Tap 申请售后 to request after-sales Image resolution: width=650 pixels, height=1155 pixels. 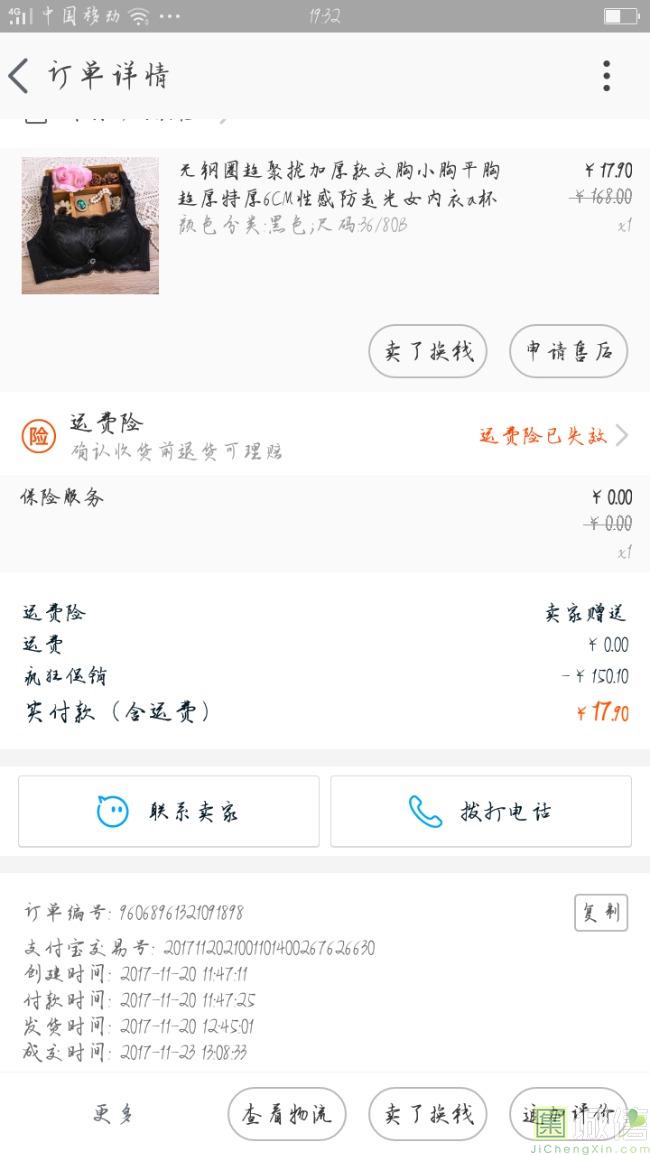[568, 351]
